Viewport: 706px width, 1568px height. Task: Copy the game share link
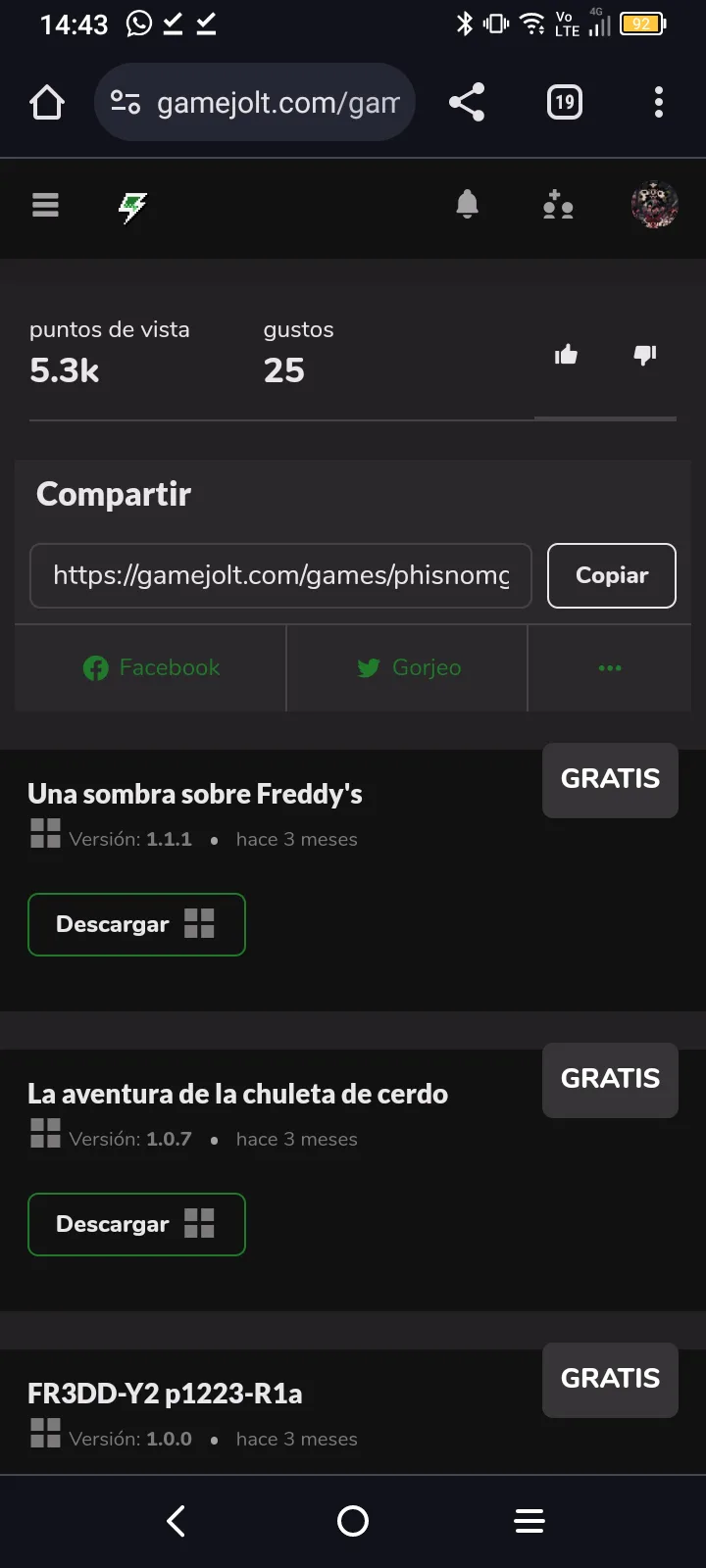point(611,575)
